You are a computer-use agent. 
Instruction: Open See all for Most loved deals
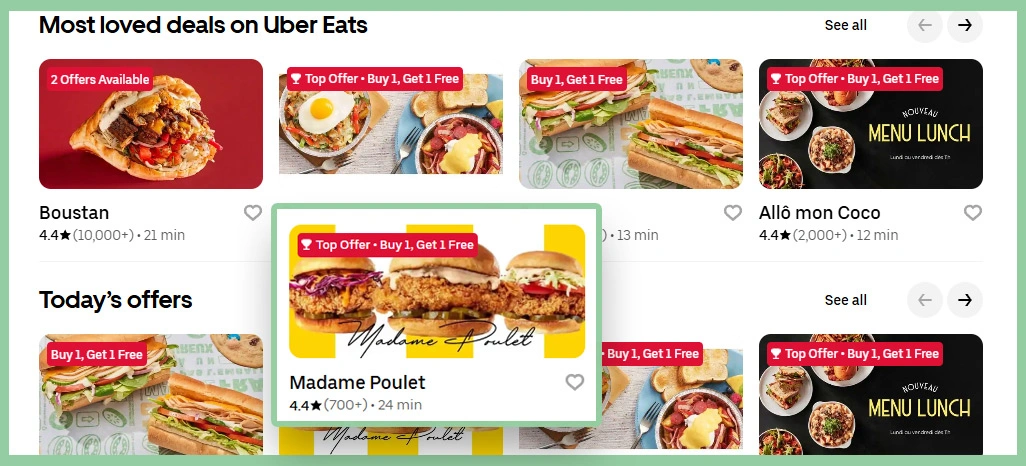(845, 25)
